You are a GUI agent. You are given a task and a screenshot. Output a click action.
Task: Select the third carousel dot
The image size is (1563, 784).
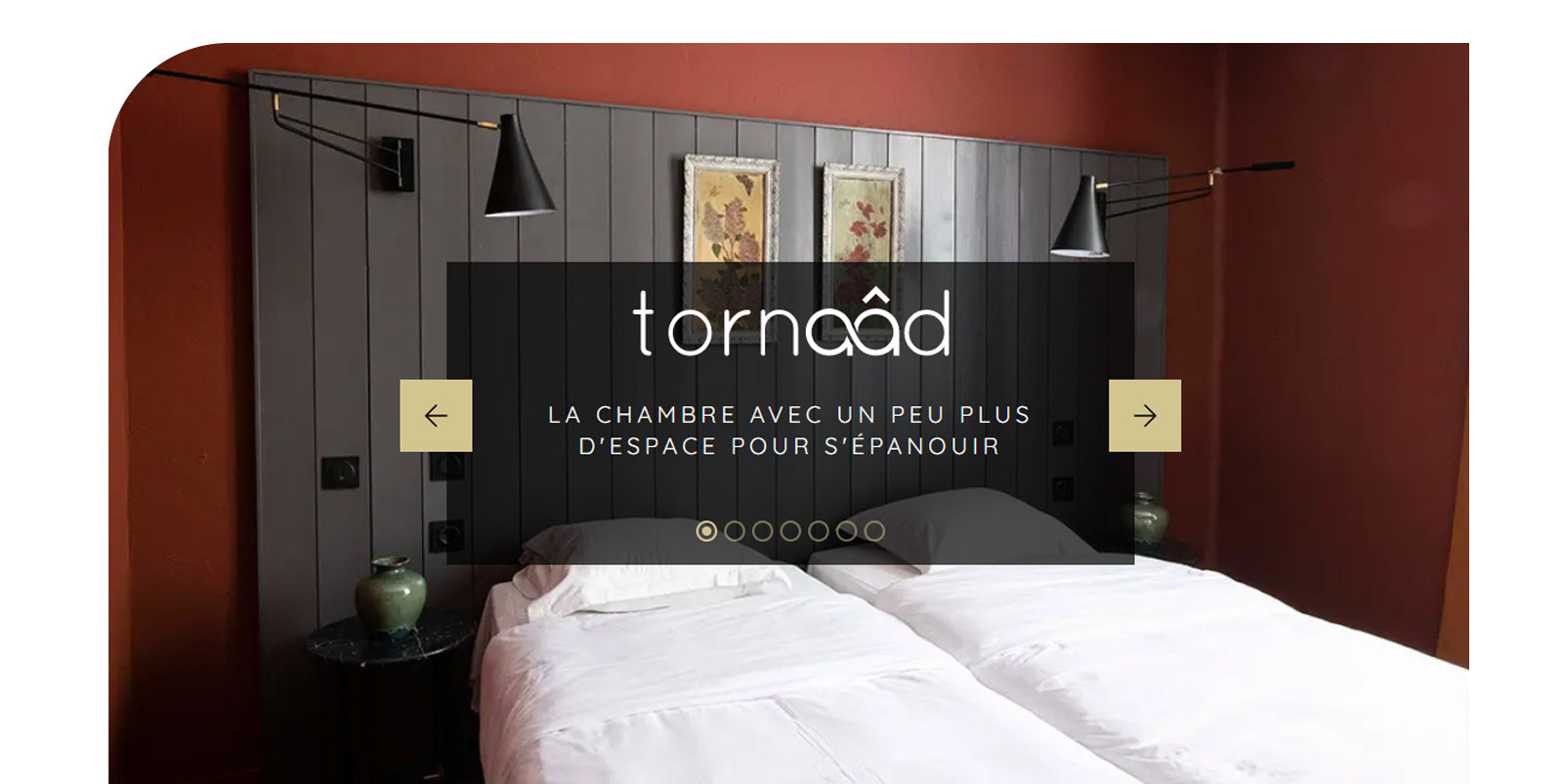[x=763, y=531]
